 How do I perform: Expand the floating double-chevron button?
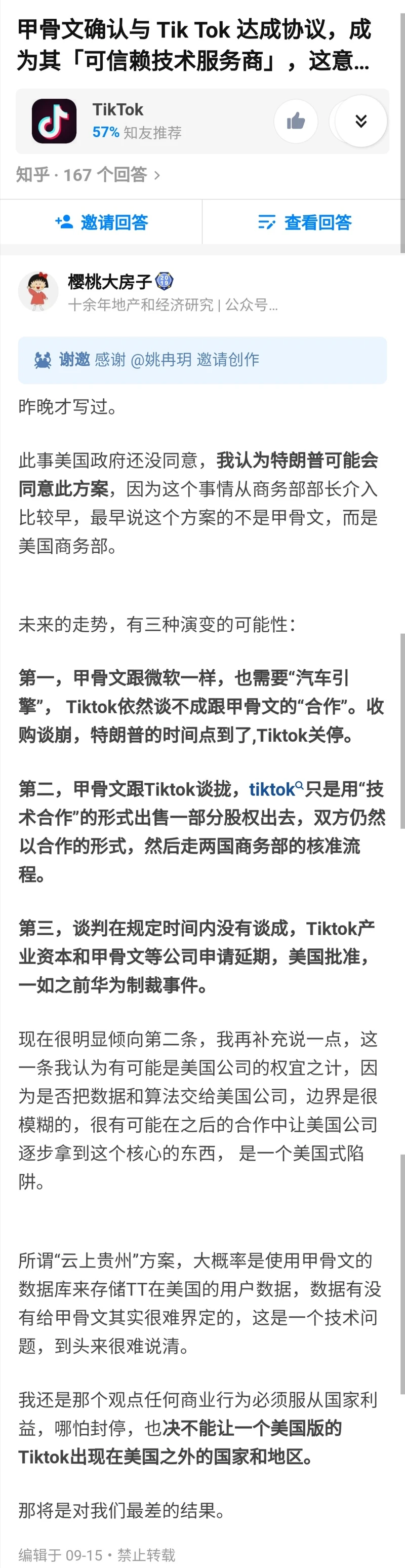click(360, 121)
